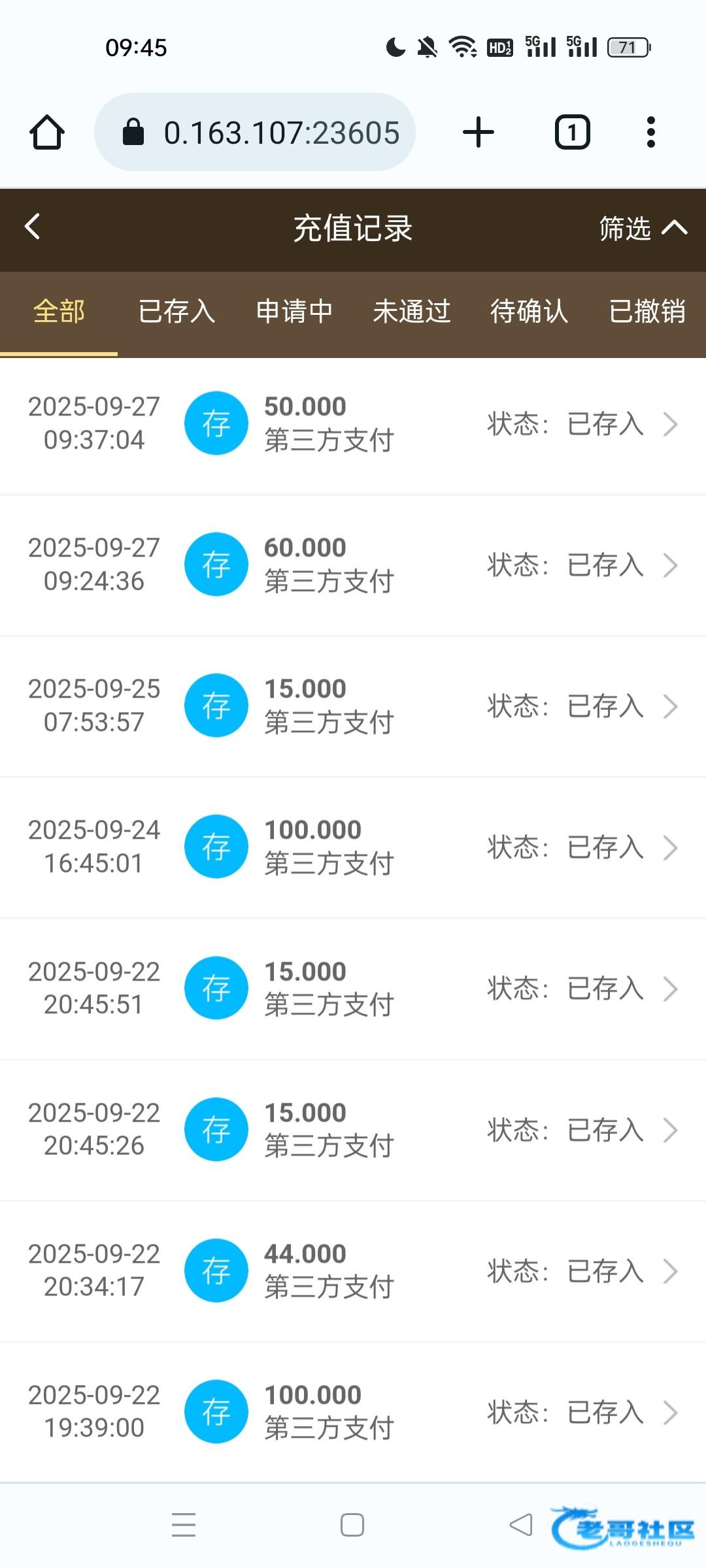Viewport: 706px width, 1568px height.
Task: Switch to the 已存入 tab
Action: 176,312
